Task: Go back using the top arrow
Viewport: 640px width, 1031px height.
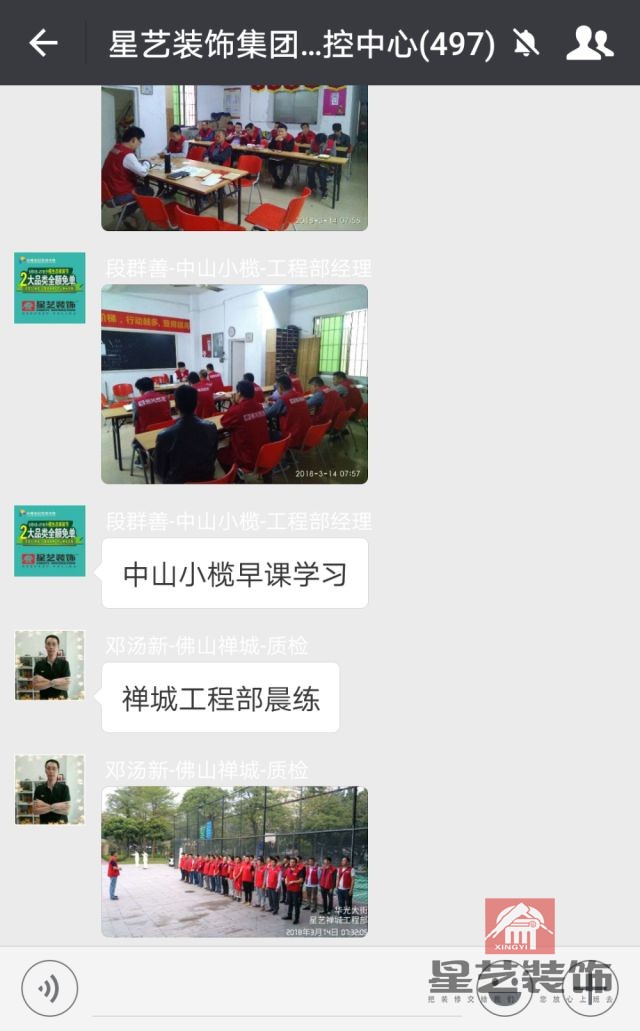Action: click(42, 43)
